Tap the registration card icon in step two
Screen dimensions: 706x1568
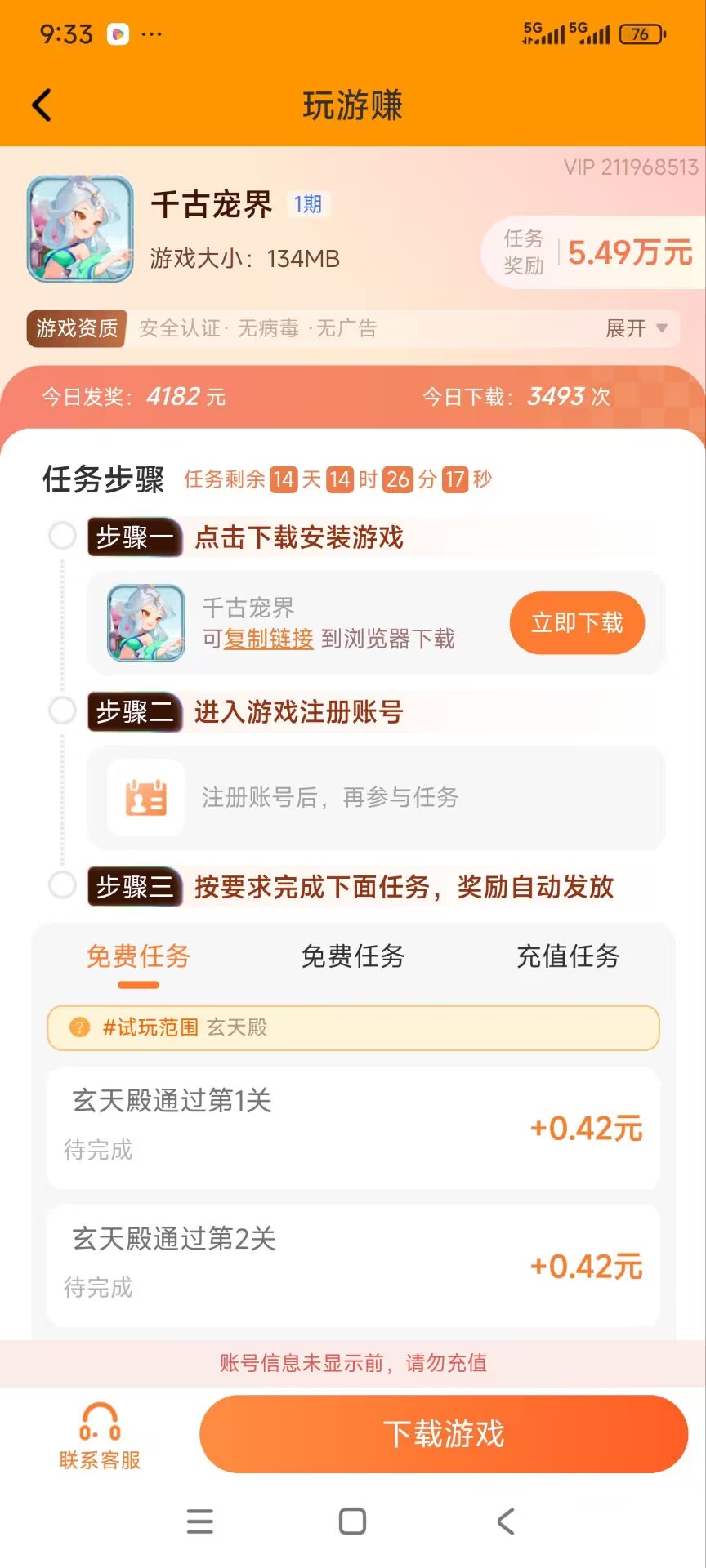click(145, 799)
